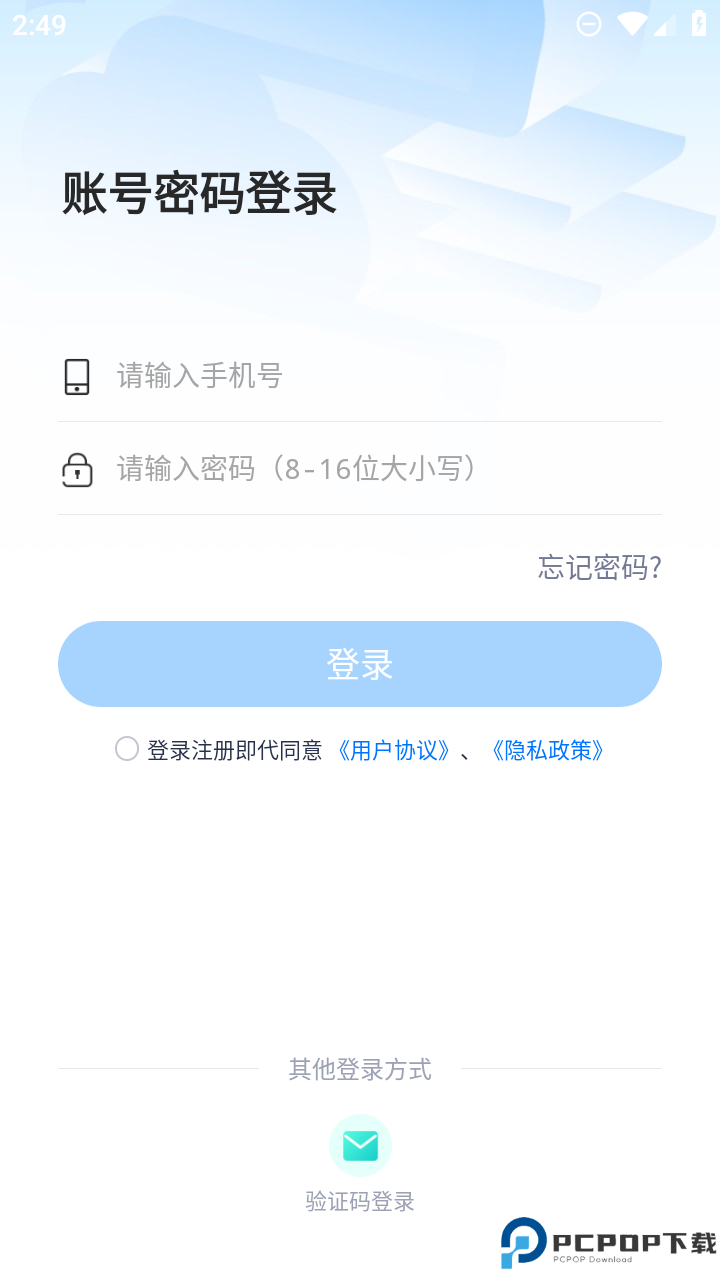
Task: Select the envelope icon for 验证码登录
Action: click(360, 1145)
